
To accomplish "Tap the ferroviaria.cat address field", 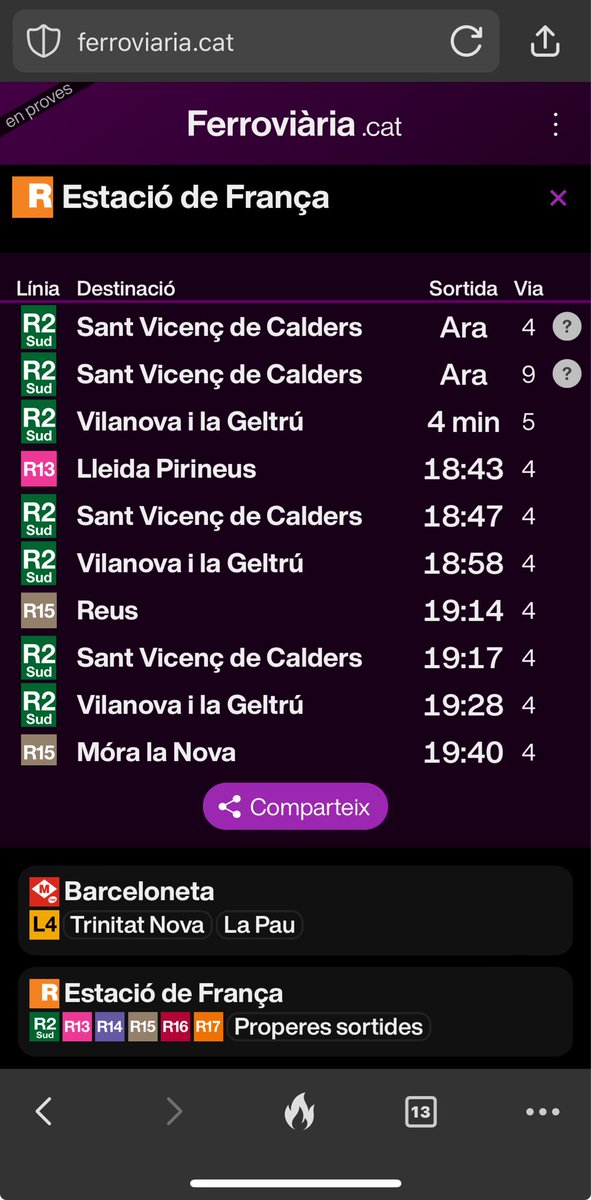I will click(x=255, y=41).
